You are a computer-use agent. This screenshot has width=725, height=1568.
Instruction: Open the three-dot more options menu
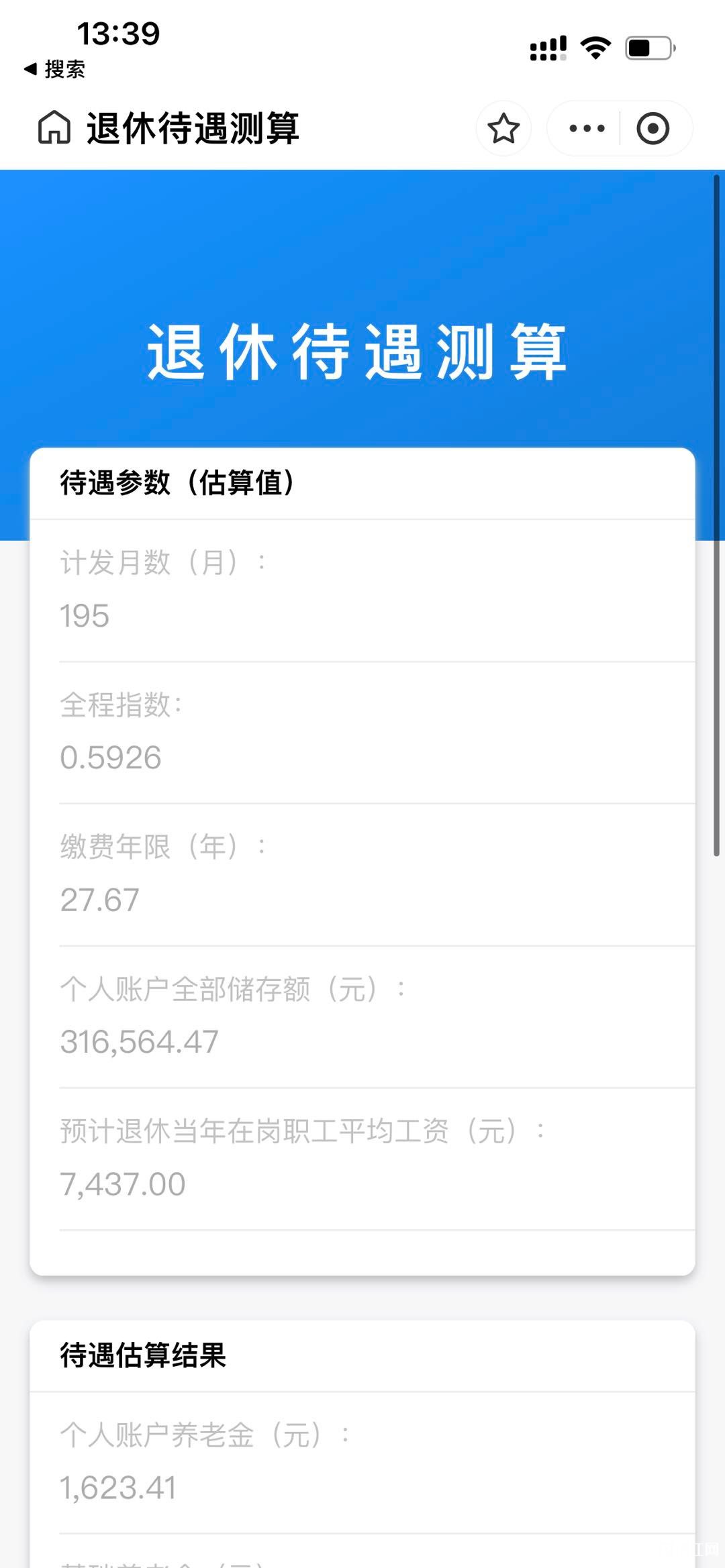click(x=587, y=128)
